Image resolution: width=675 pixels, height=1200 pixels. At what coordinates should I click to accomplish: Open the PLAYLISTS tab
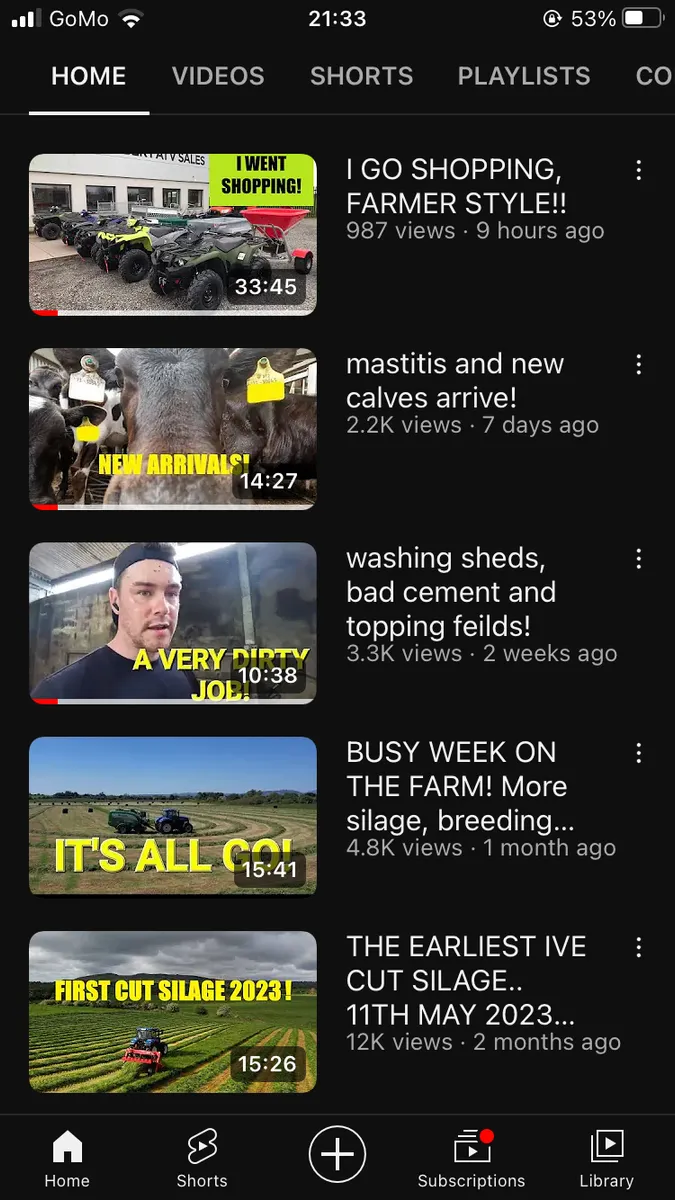[x=523, y=76]
